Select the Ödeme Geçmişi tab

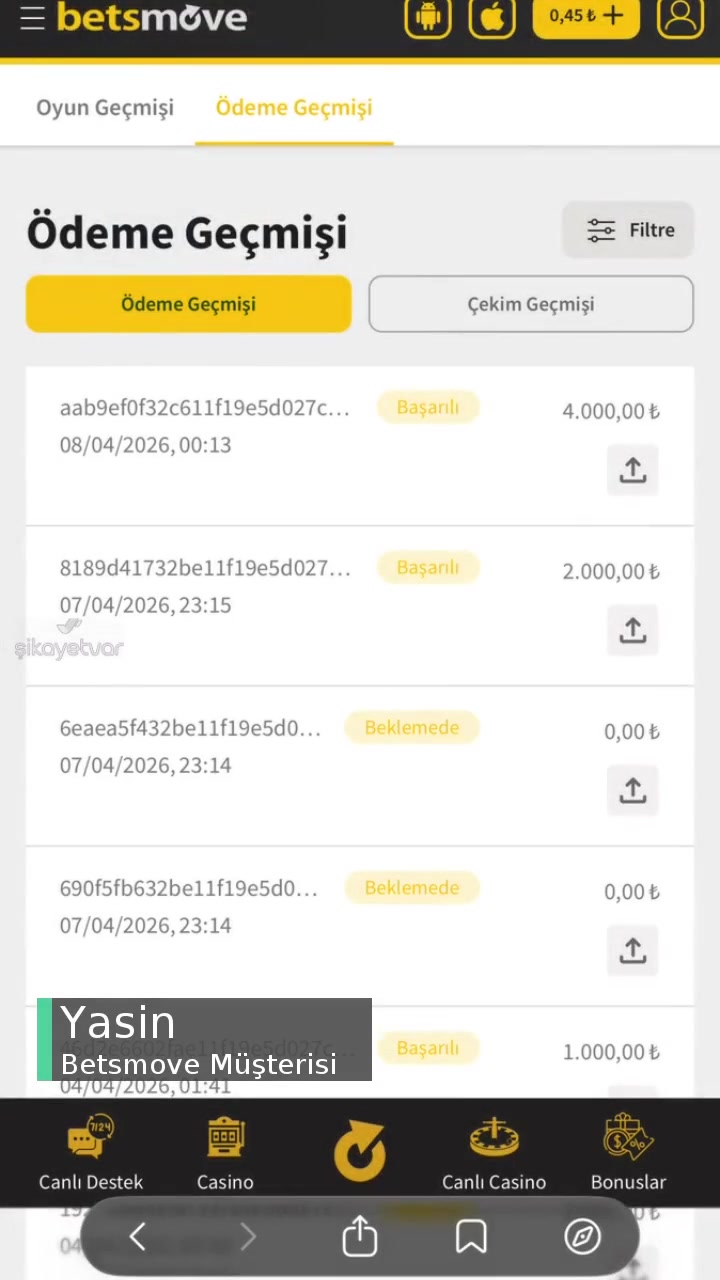[293, 107]
